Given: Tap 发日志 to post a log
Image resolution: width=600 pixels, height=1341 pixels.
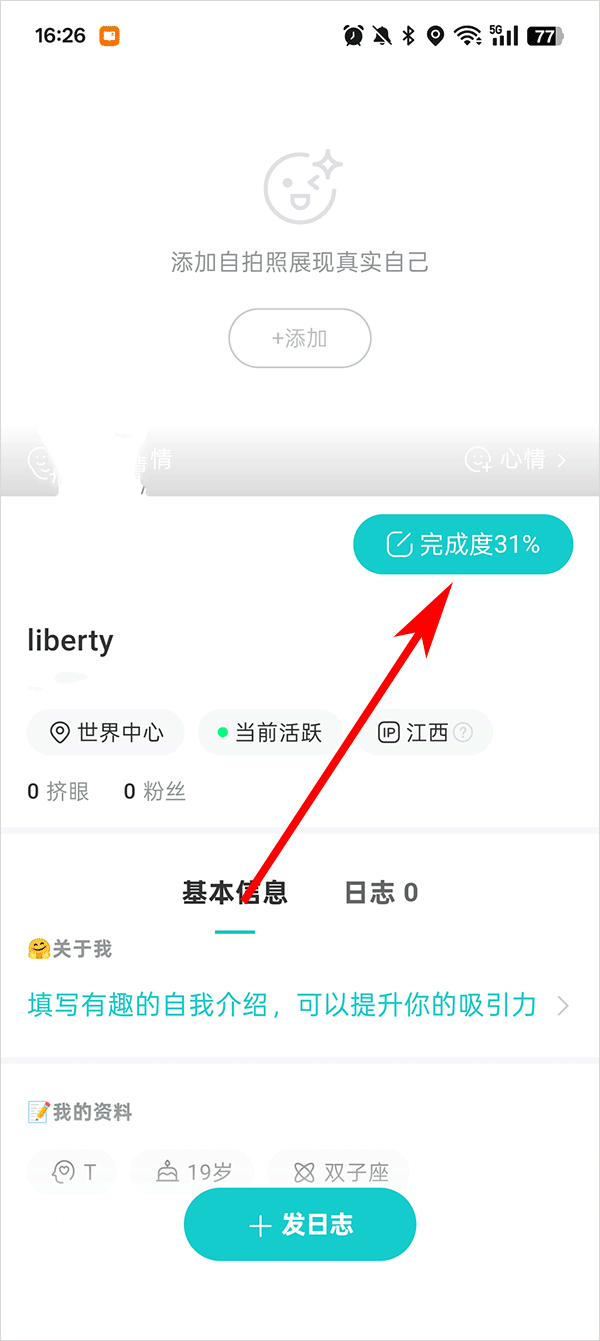Looking at the screenshot, I should (x=300, y=1225).
